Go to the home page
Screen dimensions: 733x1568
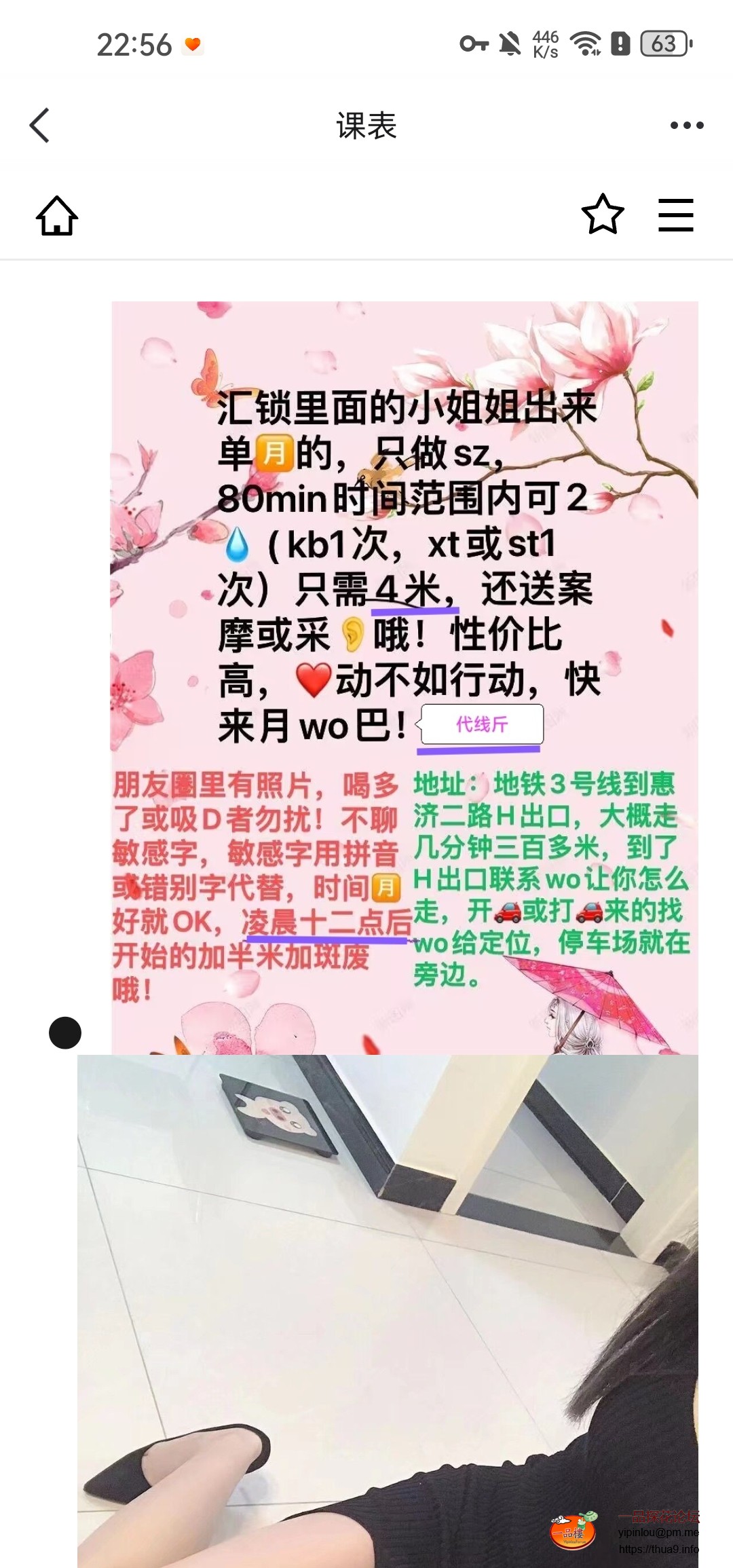[57, 216]
